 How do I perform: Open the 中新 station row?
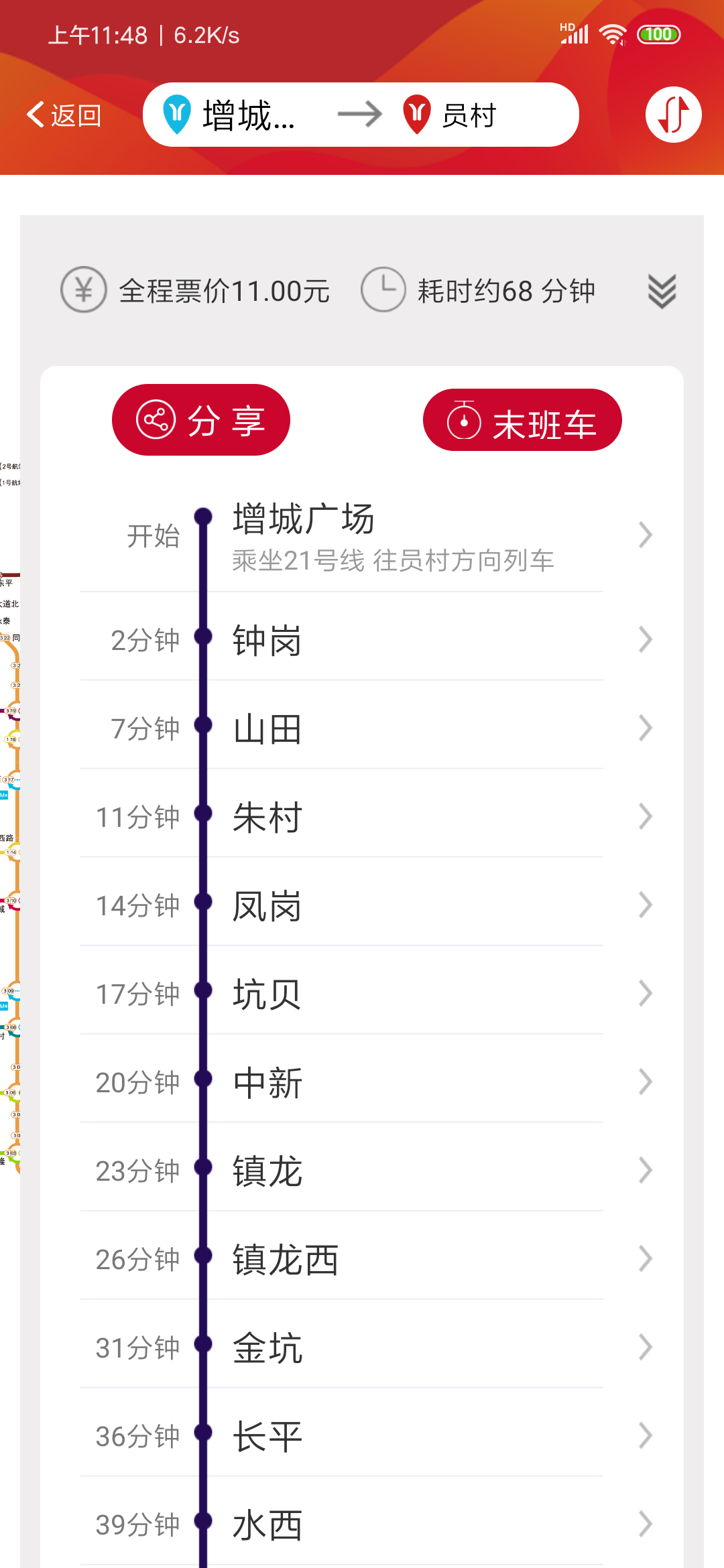click(x=375, y=1082)
